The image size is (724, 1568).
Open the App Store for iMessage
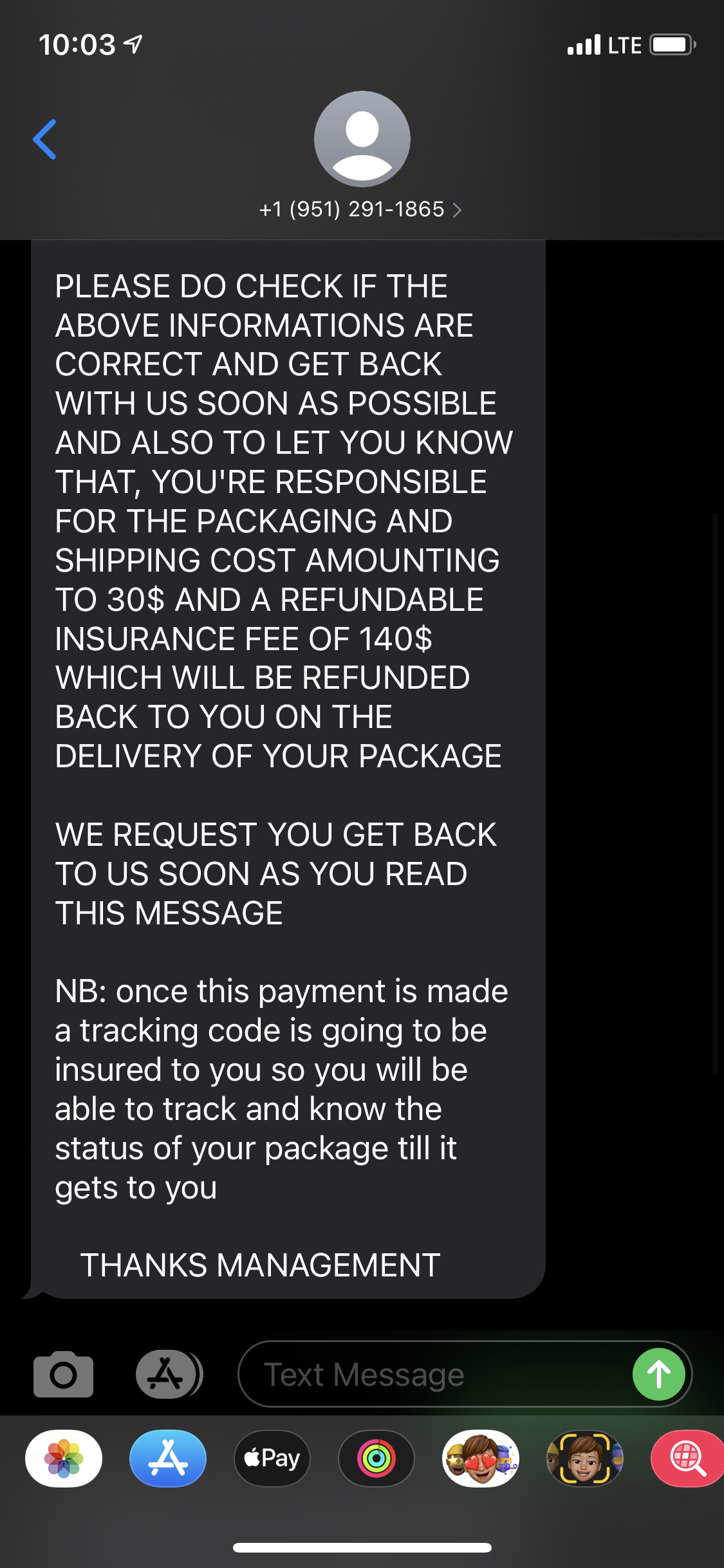[168, 1458]
